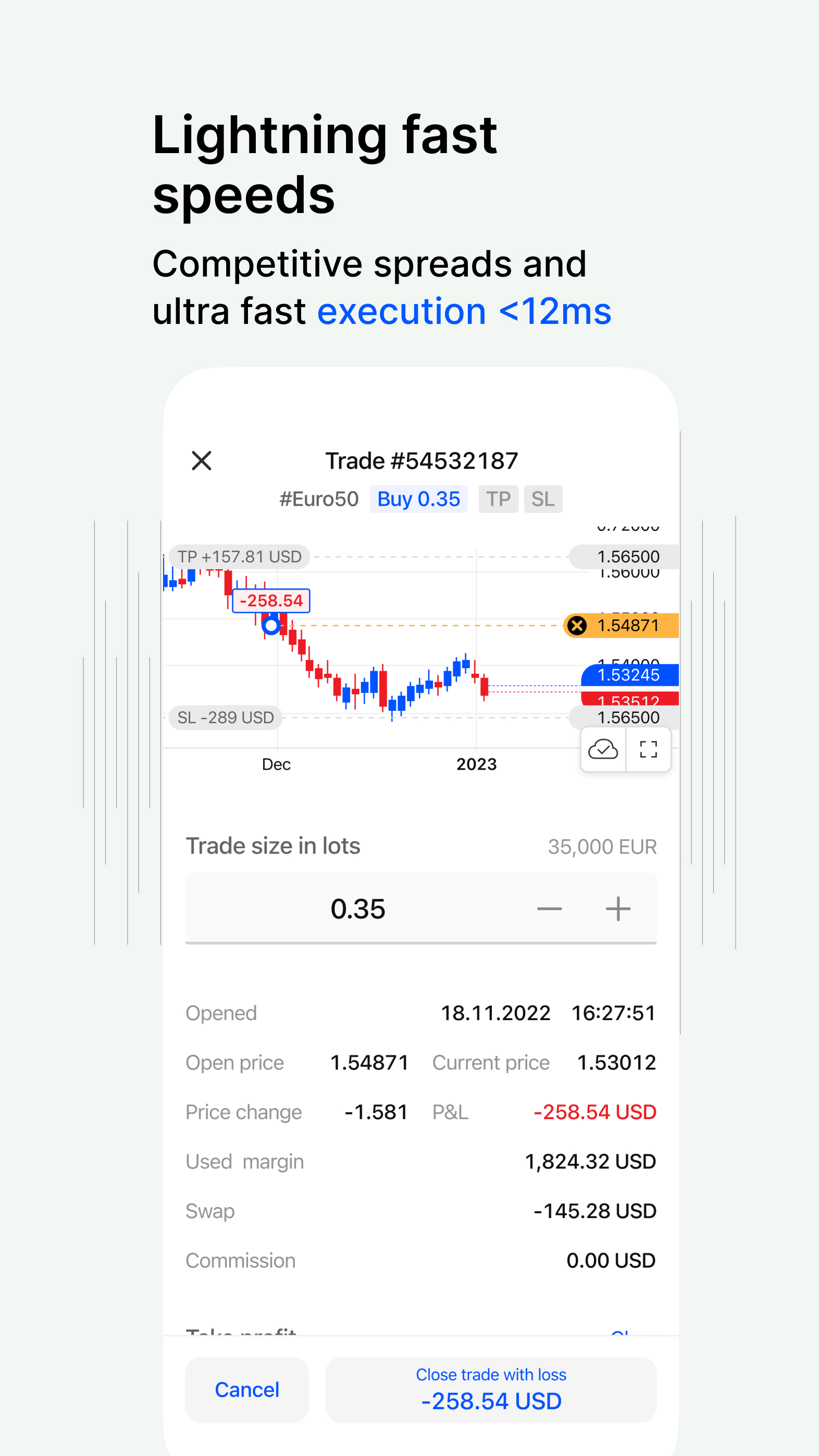Click the blue entry point circle on the chart

point(270,626)
